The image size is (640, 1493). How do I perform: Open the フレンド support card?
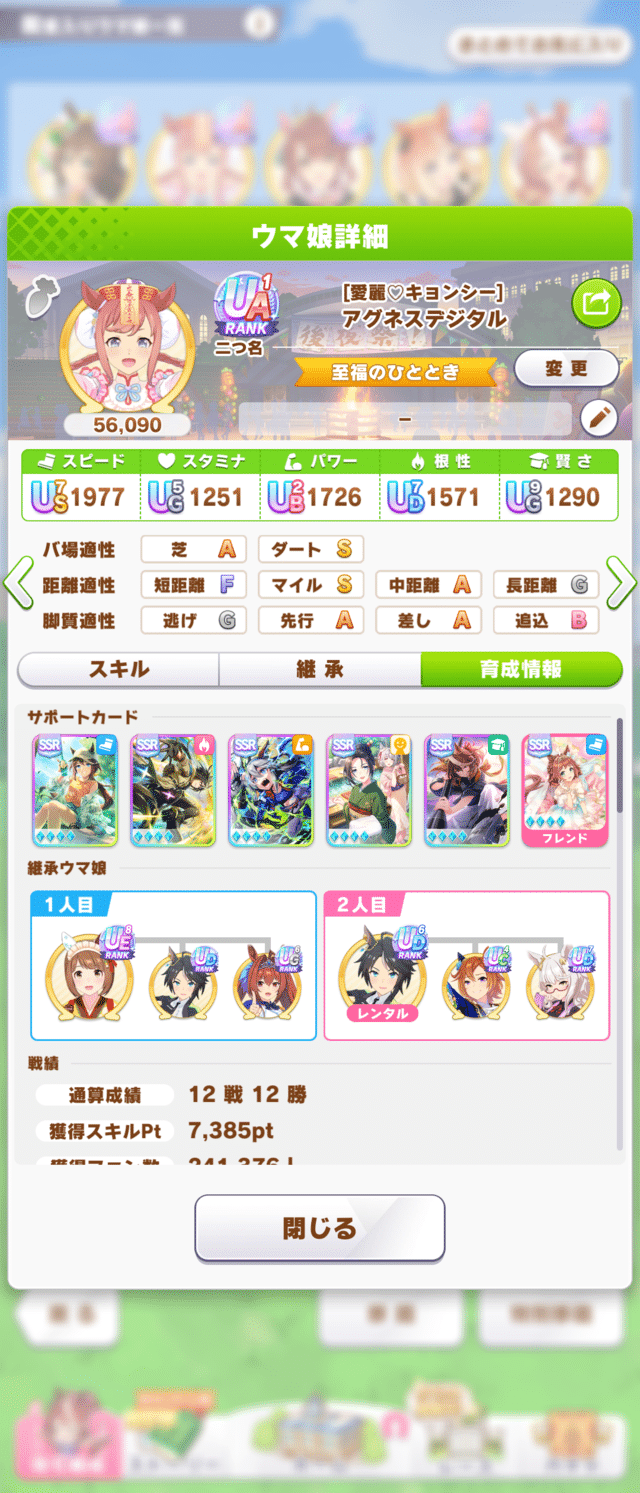(x=564, y=790)
